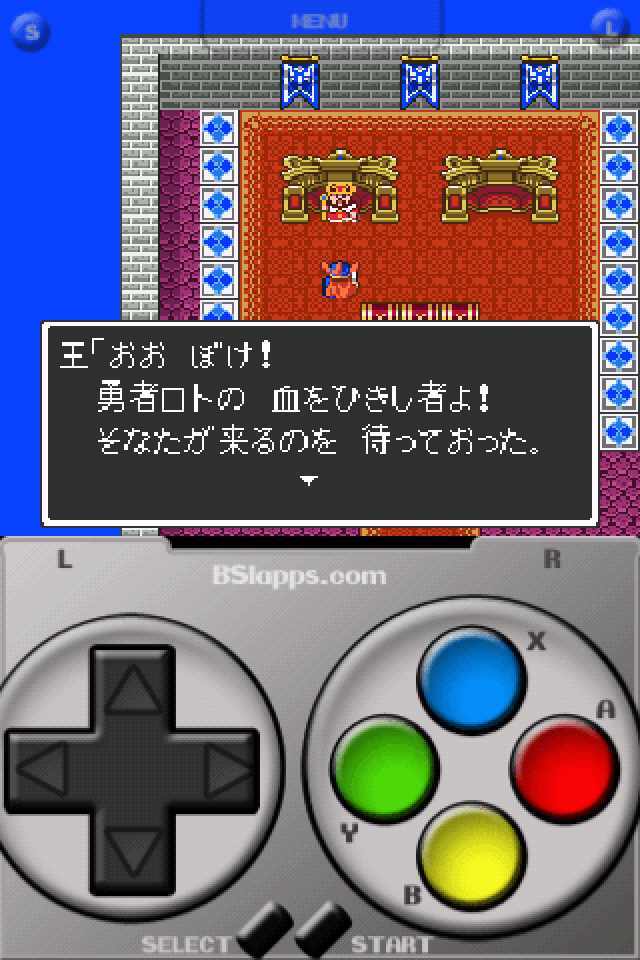Image resolution: width=640 pixels, height=960 pixels.
Task: Tap the R shoulder button
Action: (551, 560)
